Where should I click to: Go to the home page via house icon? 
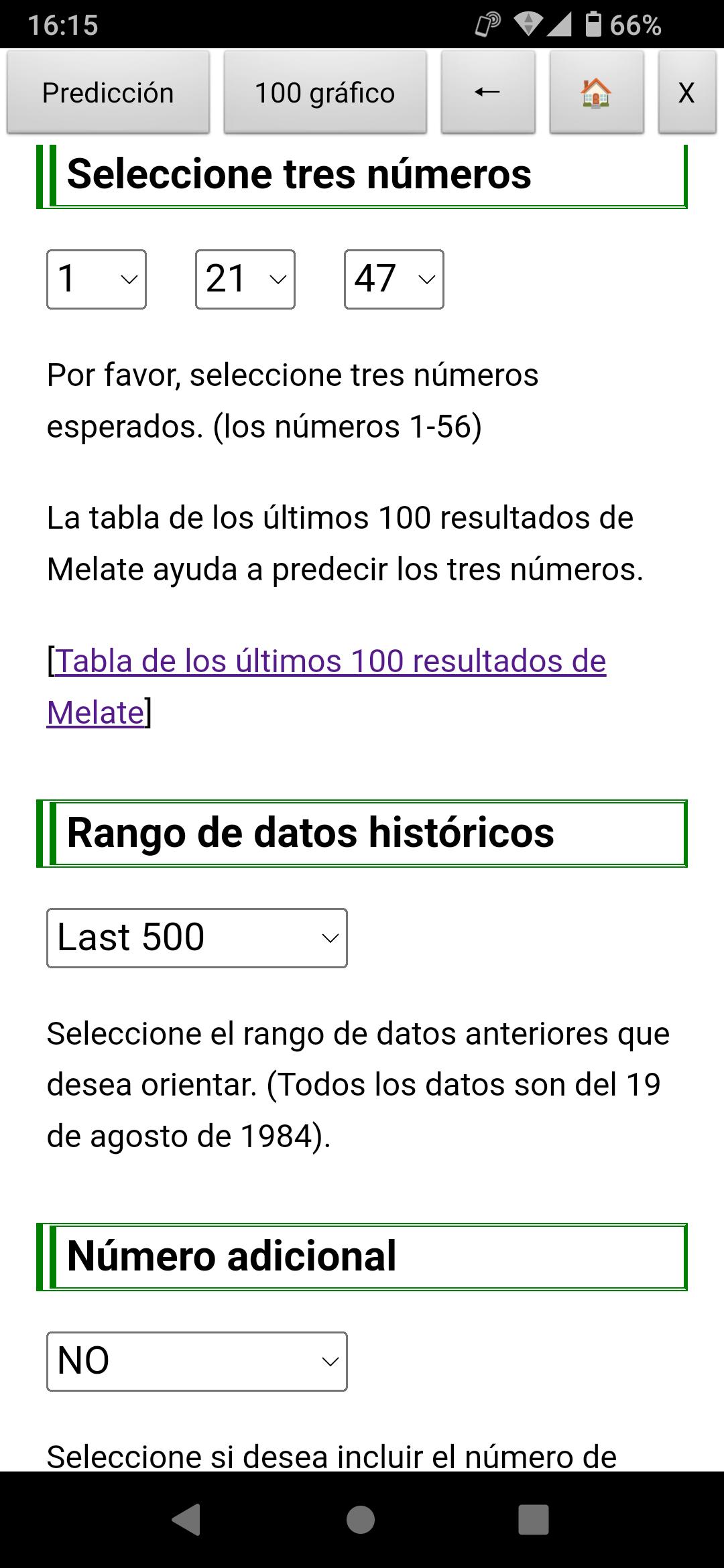(x=596, y=92)
